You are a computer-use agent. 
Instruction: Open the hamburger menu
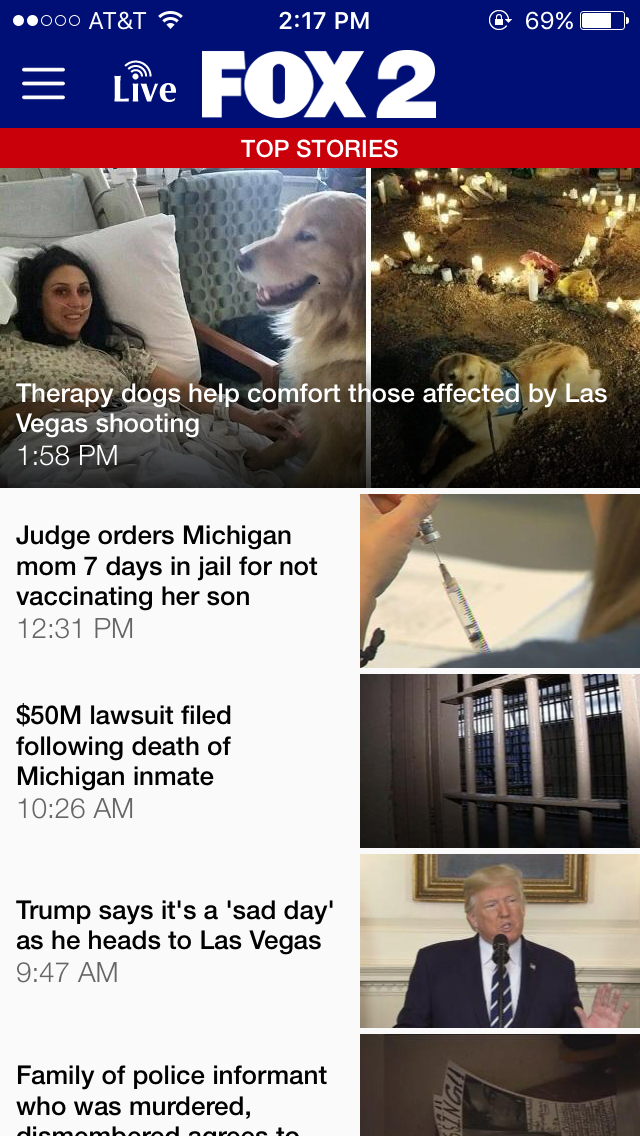(x=43, y=84)
